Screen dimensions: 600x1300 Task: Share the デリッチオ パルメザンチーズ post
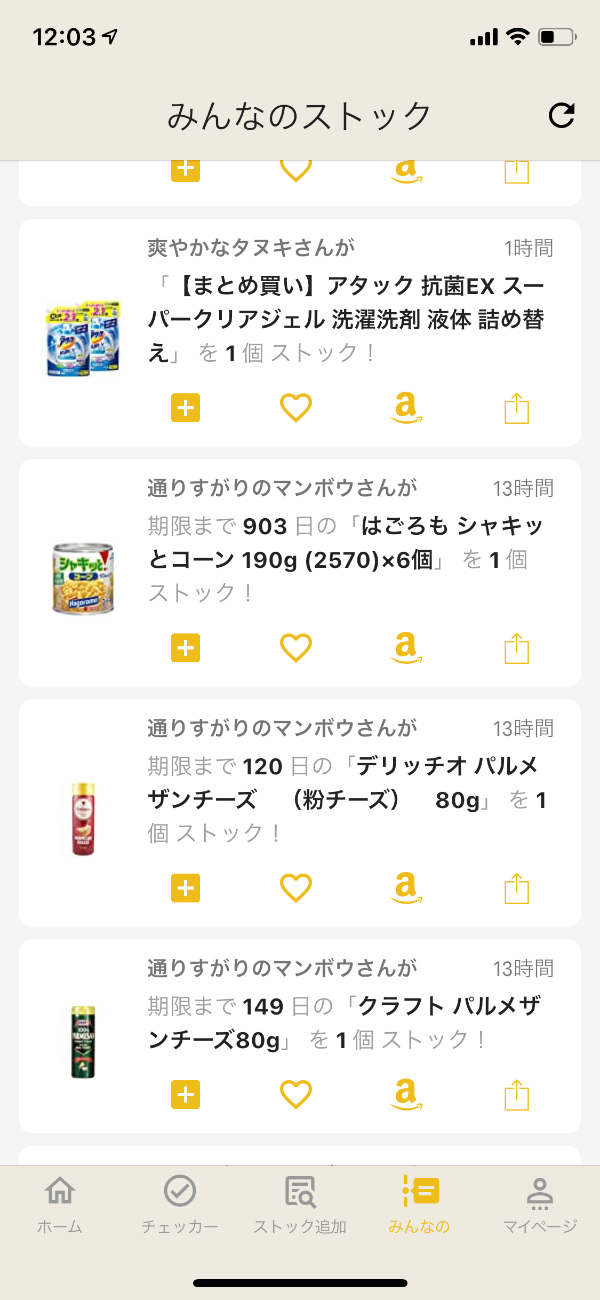click(x=516, y=888)
